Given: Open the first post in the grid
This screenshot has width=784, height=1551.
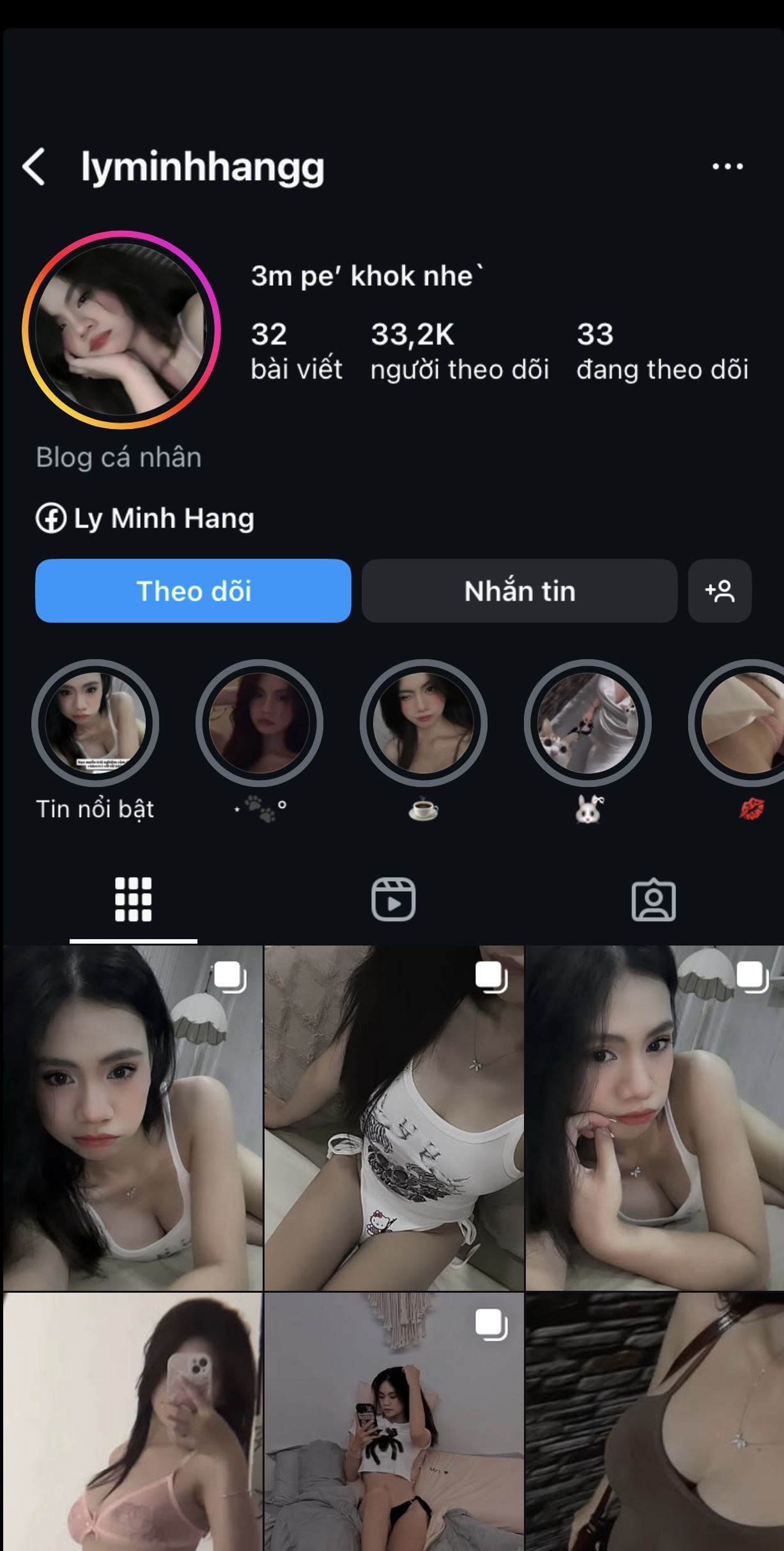Looking at the screenshot, I should [133, 1118].
